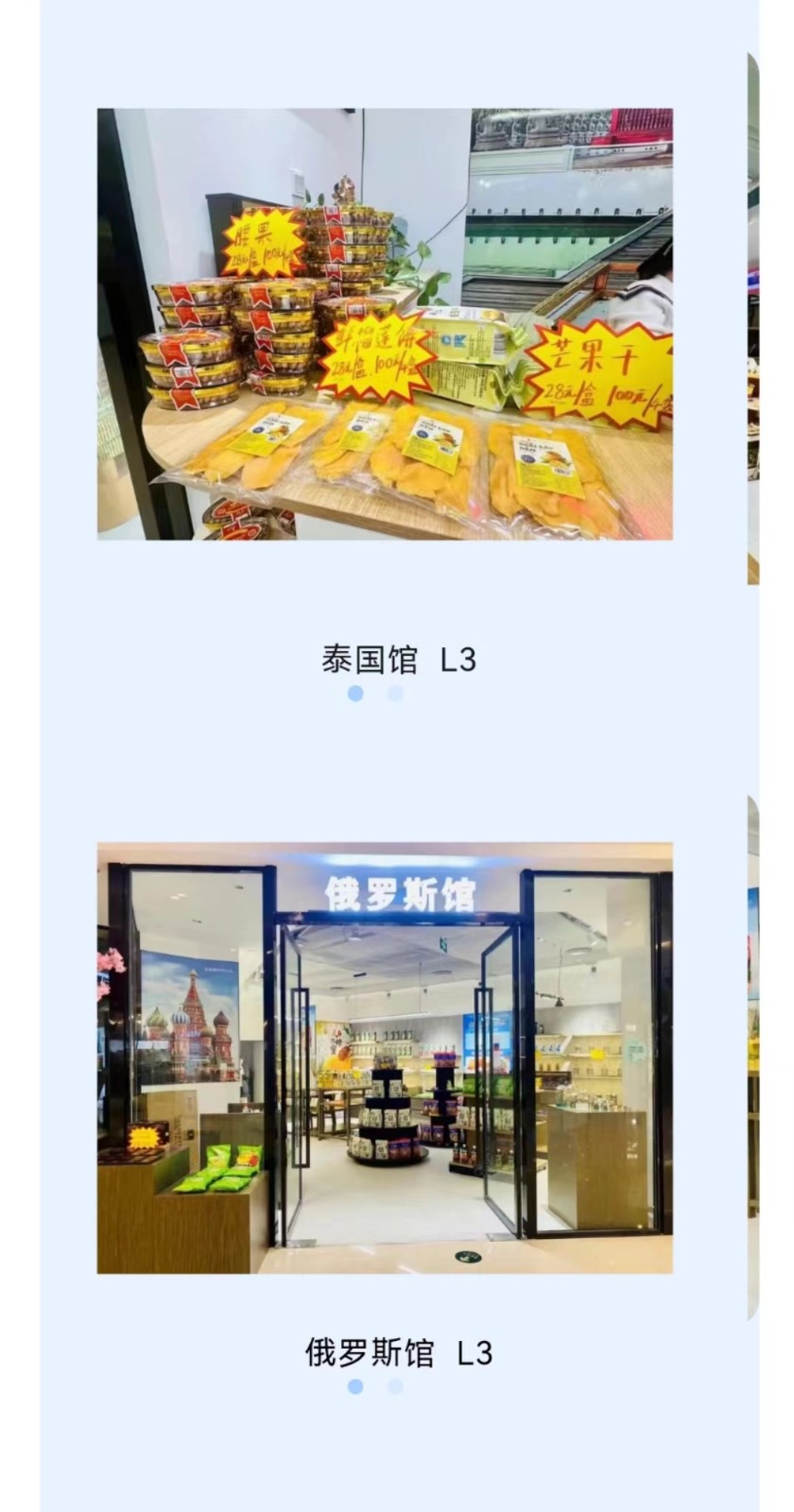Open the 俄罗斯馆 storefront photo
This screenshot has height=1512, width=794.
pos(385,1057)
